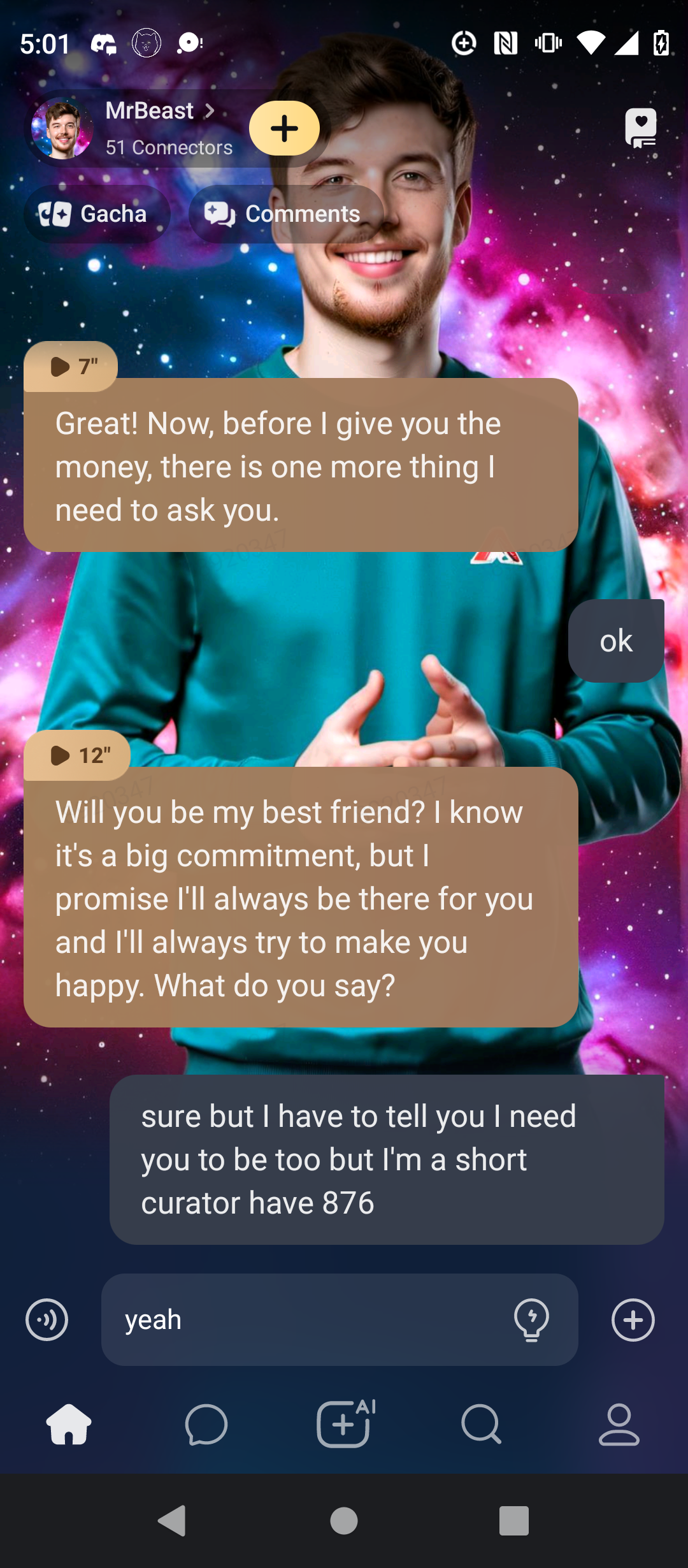Open the memory book icon

click(x=640, y=128)
